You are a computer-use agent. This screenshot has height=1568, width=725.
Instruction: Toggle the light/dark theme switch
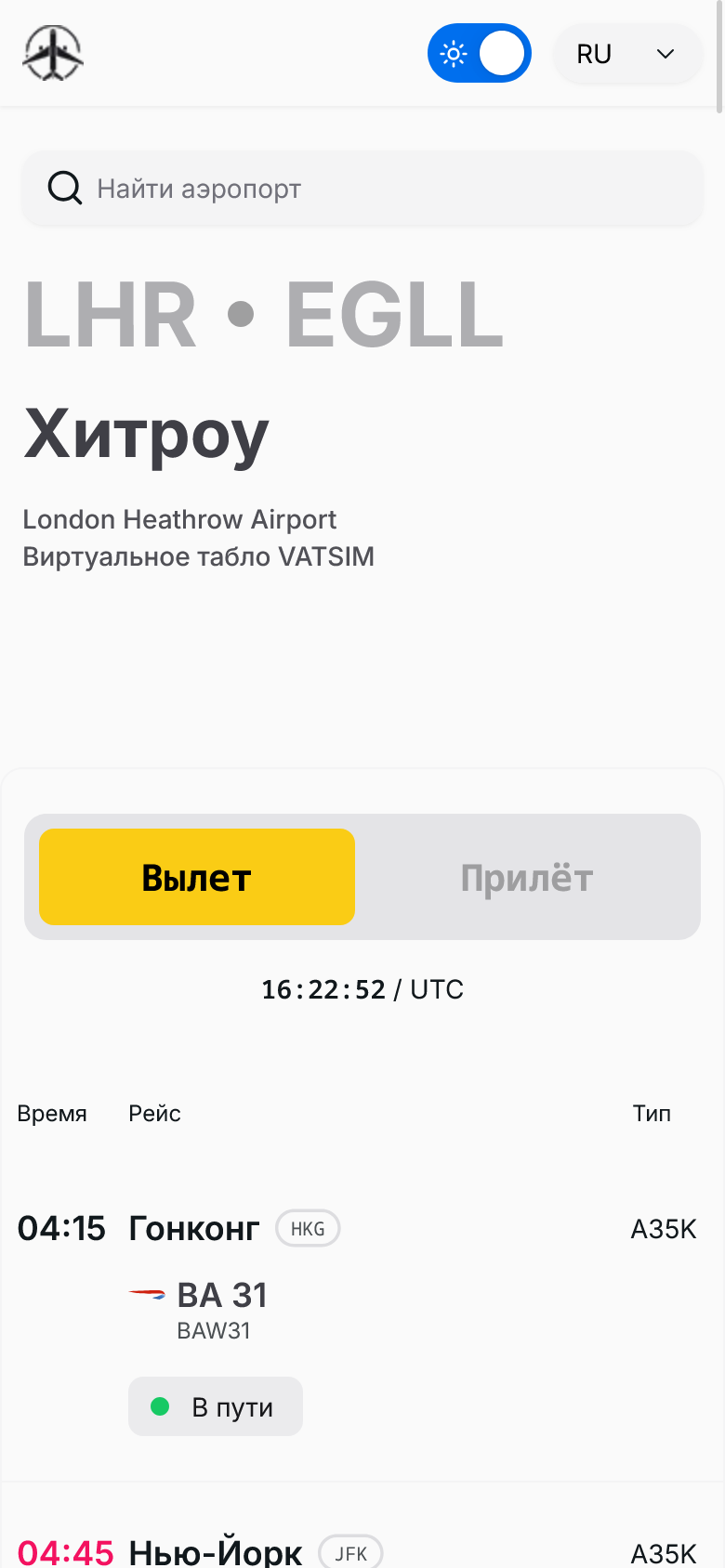(480, 54)
